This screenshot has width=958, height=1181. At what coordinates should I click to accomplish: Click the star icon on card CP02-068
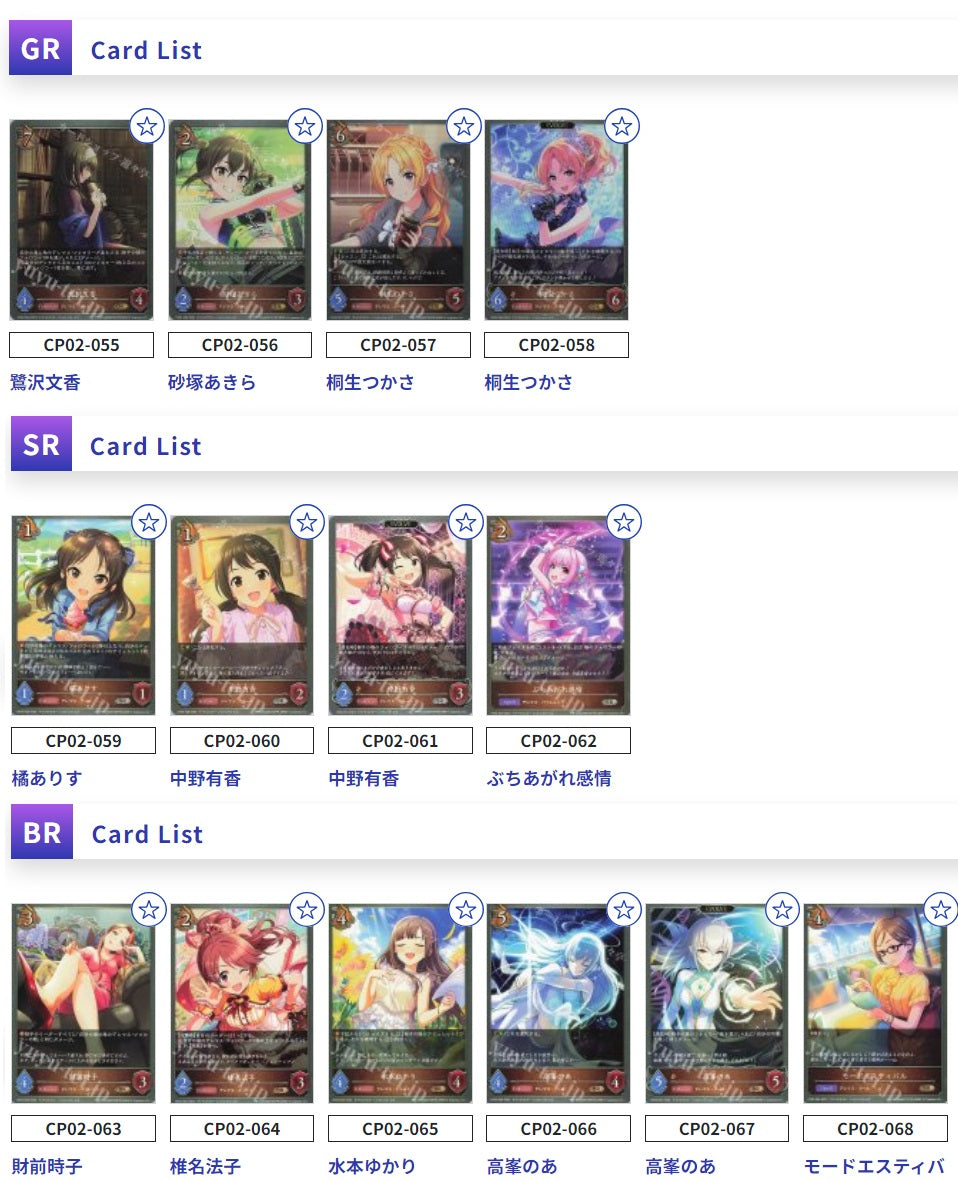tap(938, 910)
